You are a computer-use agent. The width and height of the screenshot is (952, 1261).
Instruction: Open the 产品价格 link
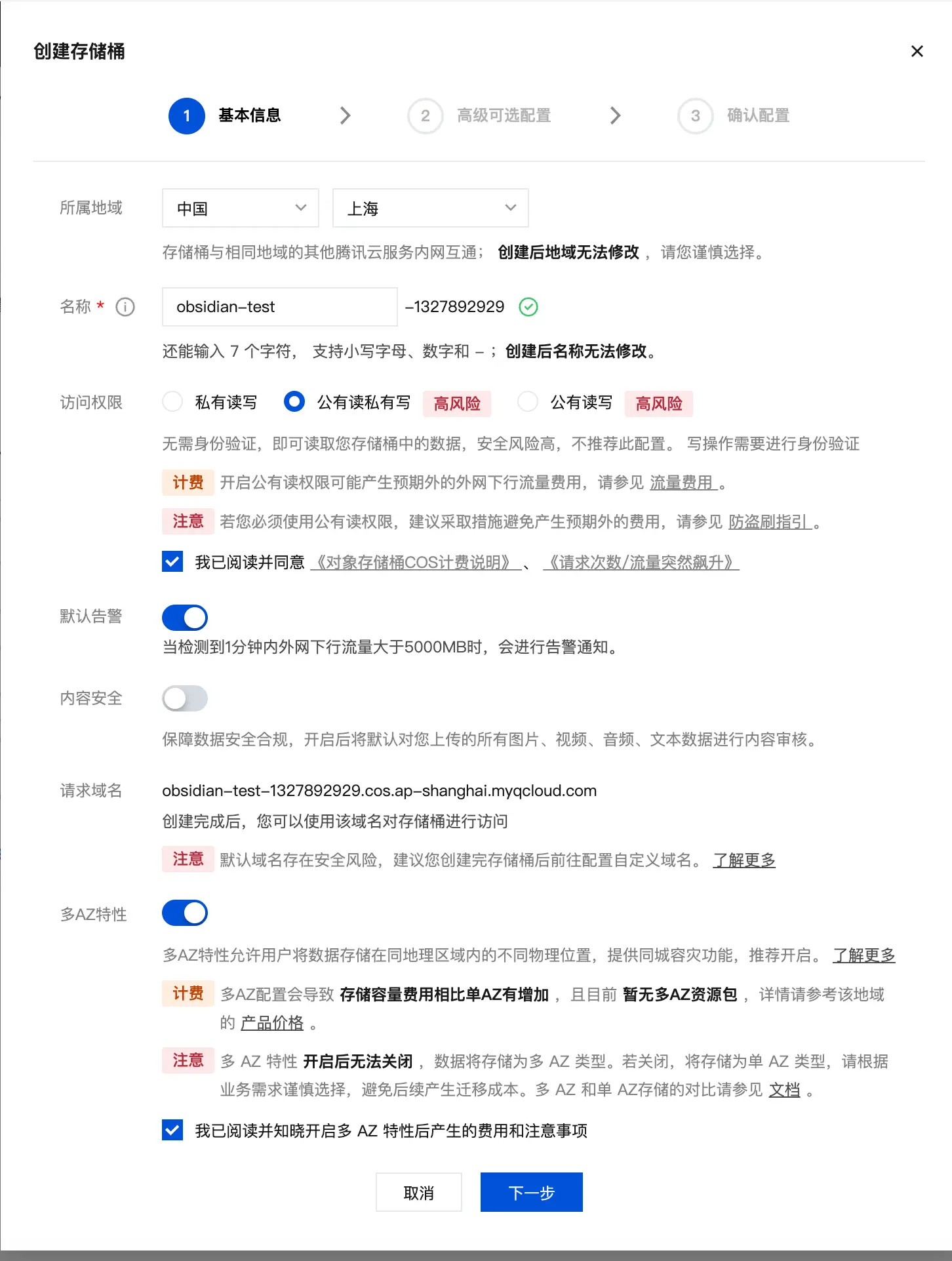coord(272,1023)
